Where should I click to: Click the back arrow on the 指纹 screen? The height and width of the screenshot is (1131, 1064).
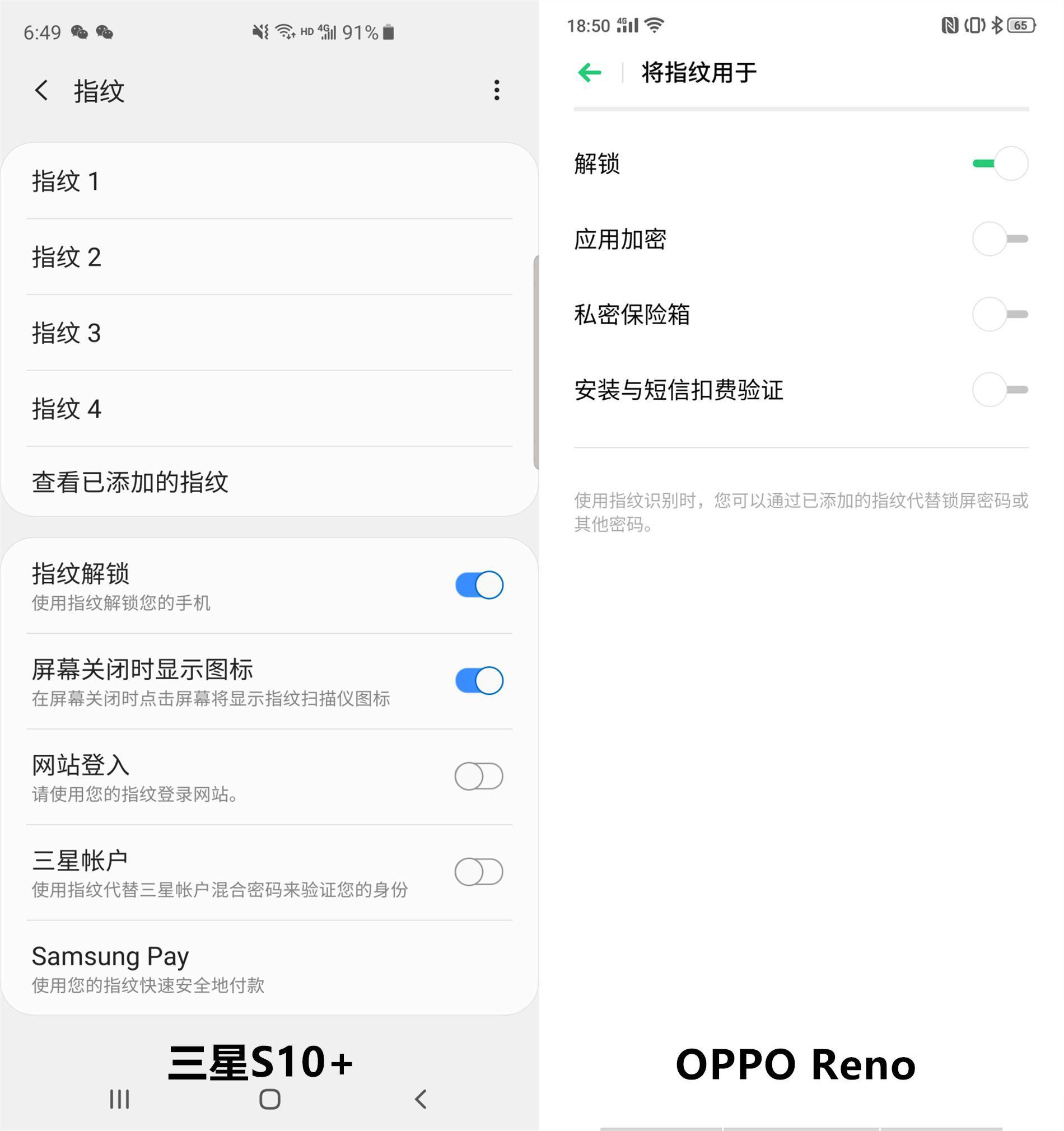coord(40,90)
